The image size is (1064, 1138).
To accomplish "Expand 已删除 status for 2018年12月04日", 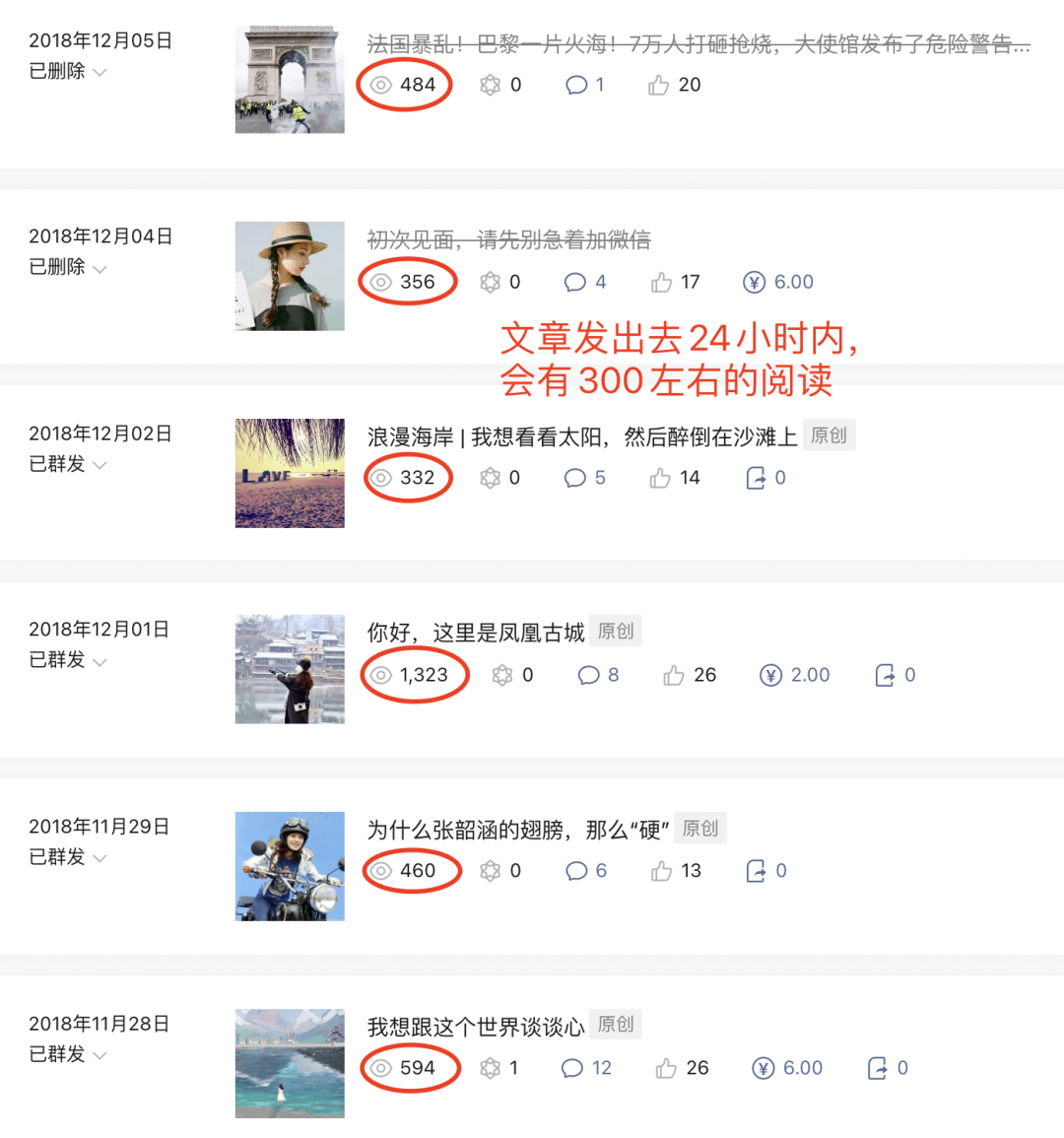I will point(100,268).
